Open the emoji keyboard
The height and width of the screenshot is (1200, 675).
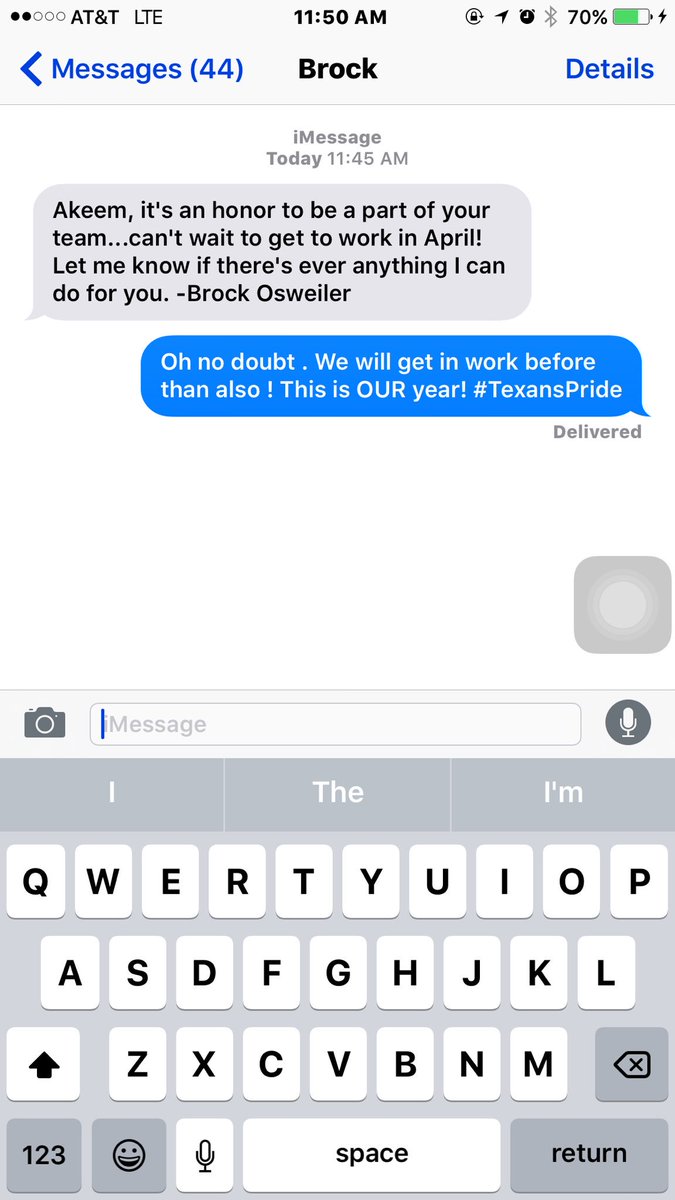pyautogui.click(x=128, y=1155)
